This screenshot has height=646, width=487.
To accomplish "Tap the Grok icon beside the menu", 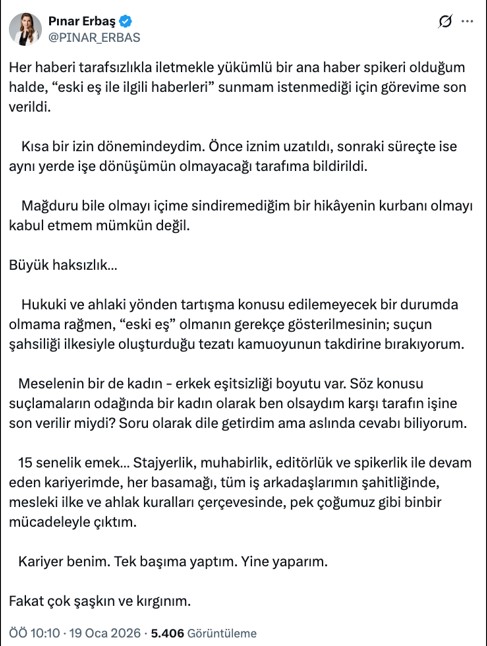I will (445, 21).
